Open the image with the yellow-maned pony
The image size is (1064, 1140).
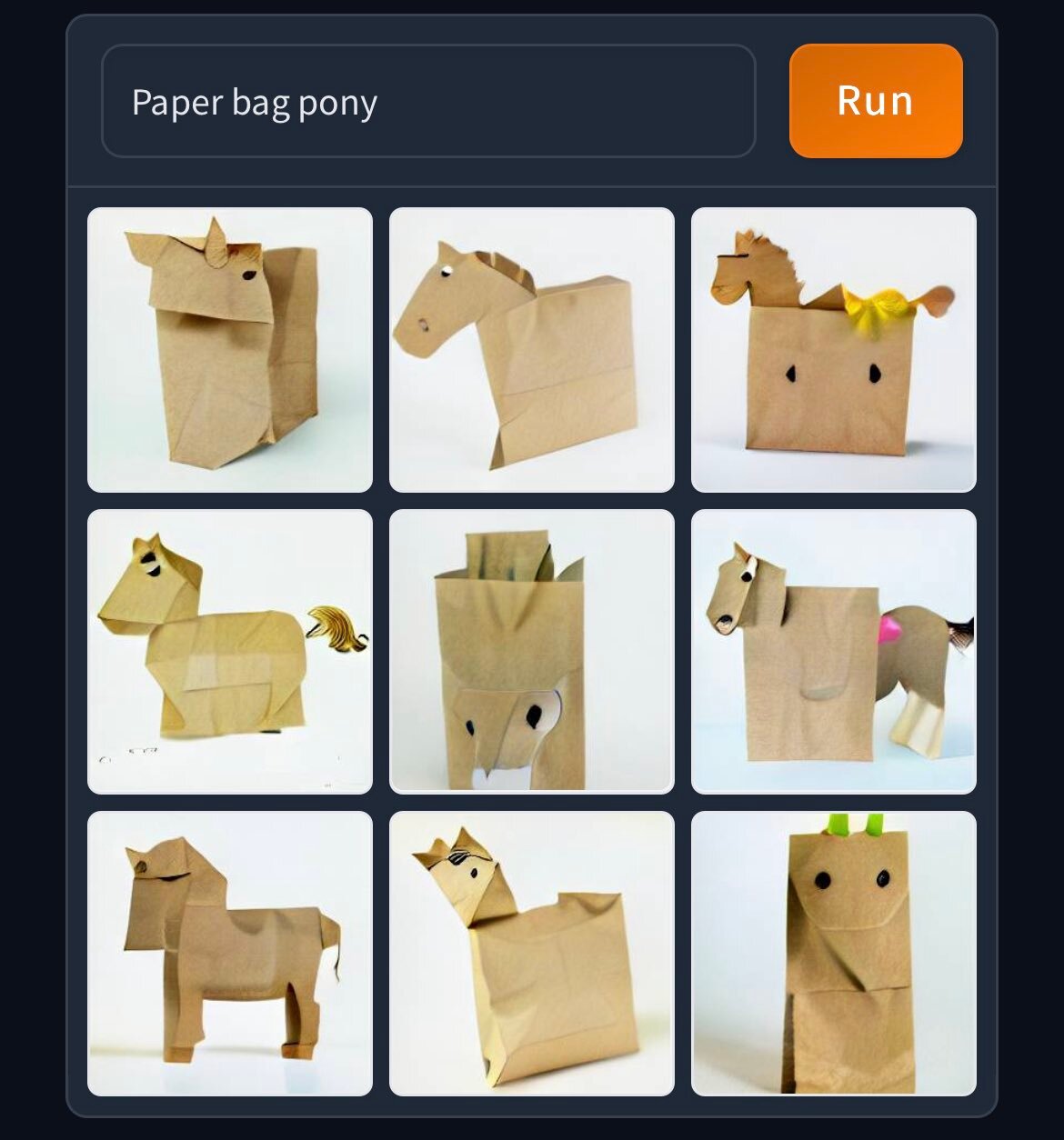[833, 350]
